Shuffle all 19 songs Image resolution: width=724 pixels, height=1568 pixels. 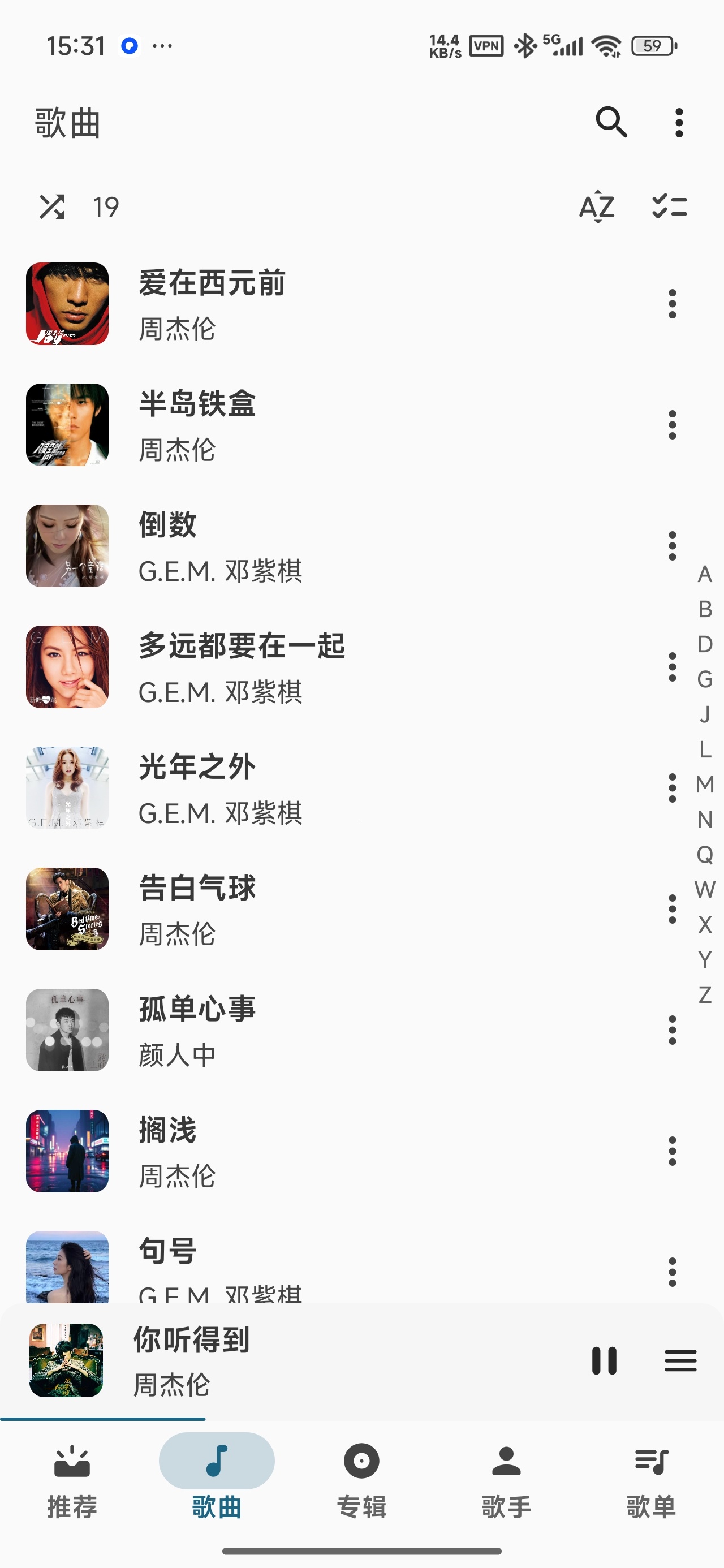52,207
